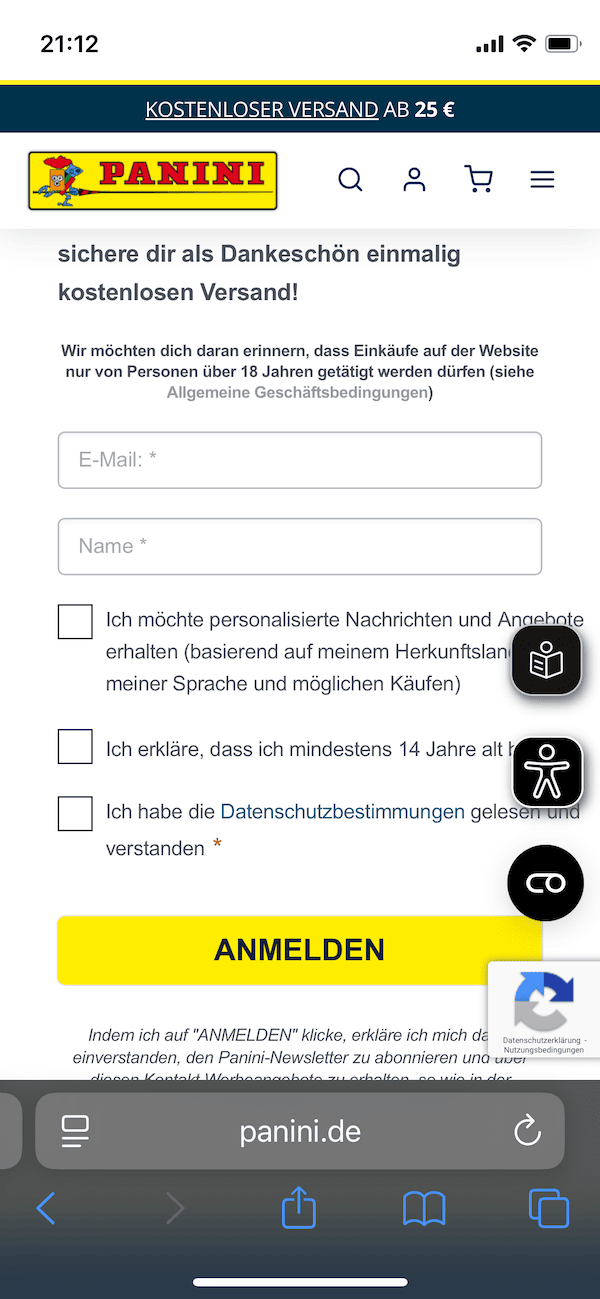Focus the E-Mail input field
This screenshot has width=600, height=1299.
[300, 460]
